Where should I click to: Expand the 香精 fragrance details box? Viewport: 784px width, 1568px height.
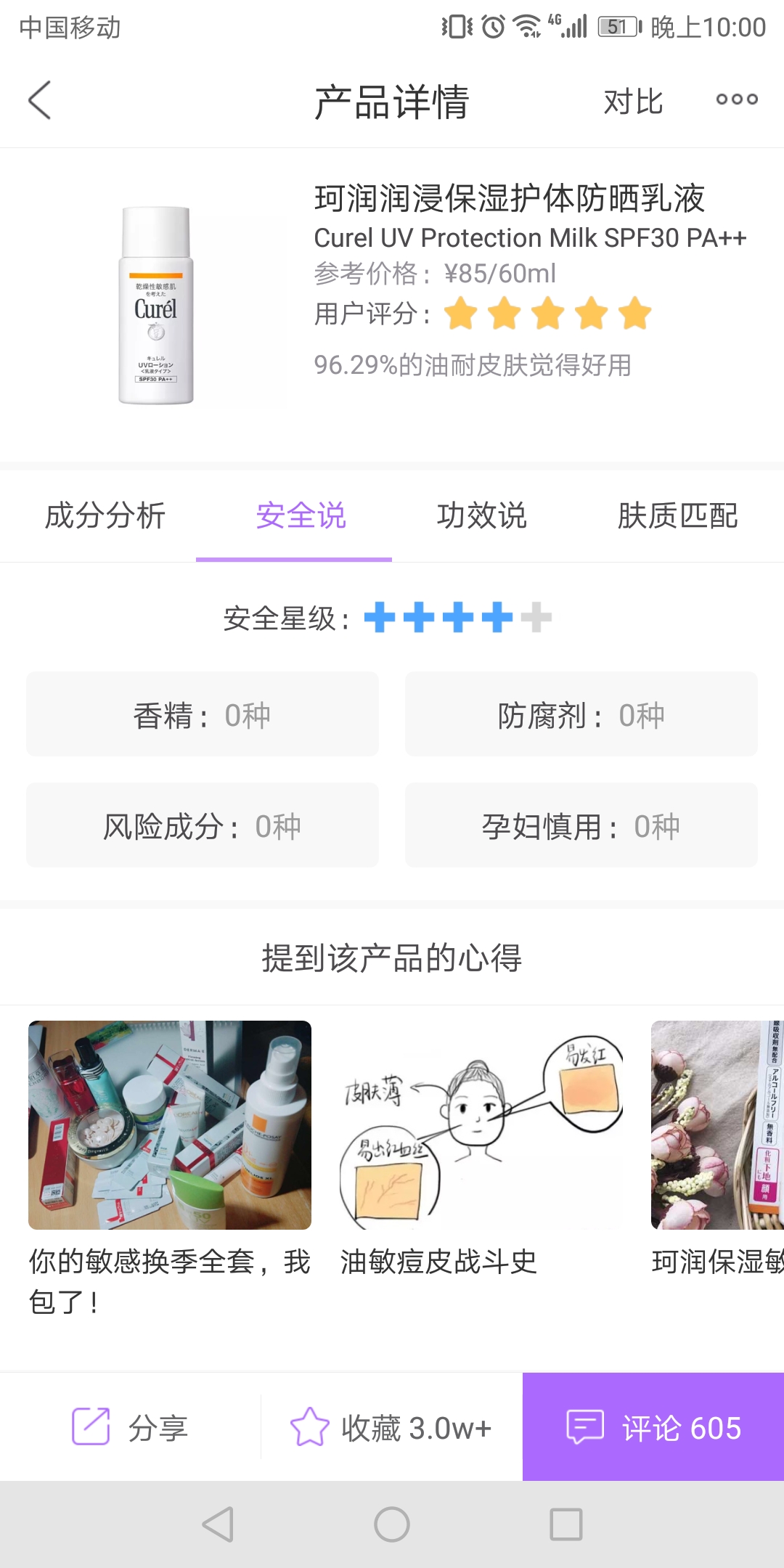(x=202, y=714)
